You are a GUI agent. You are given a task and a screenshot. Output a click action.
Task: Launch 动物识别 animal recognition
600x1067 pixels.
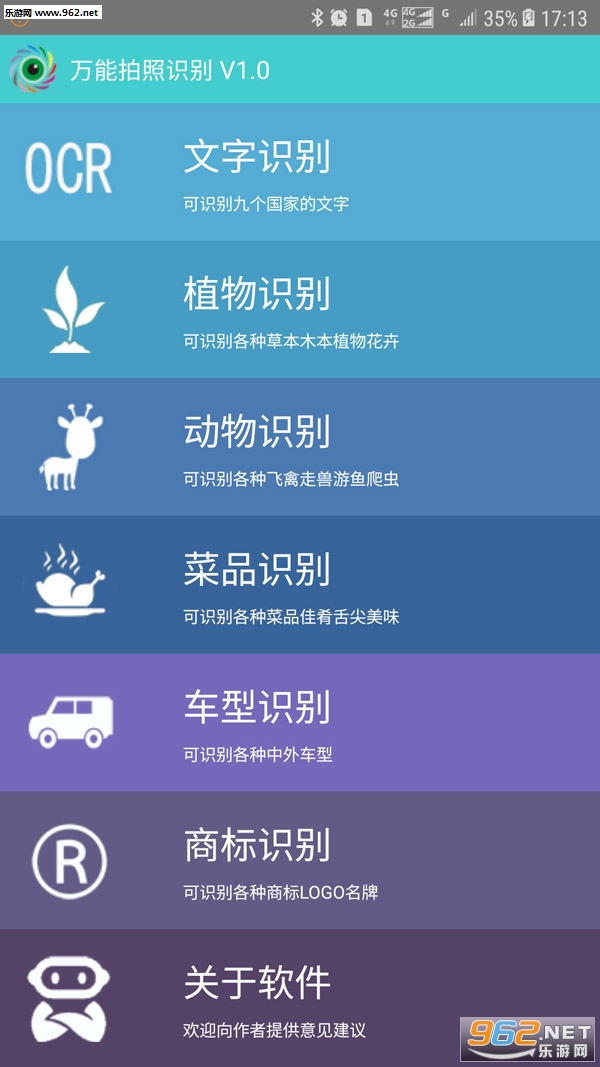[300, 447]
